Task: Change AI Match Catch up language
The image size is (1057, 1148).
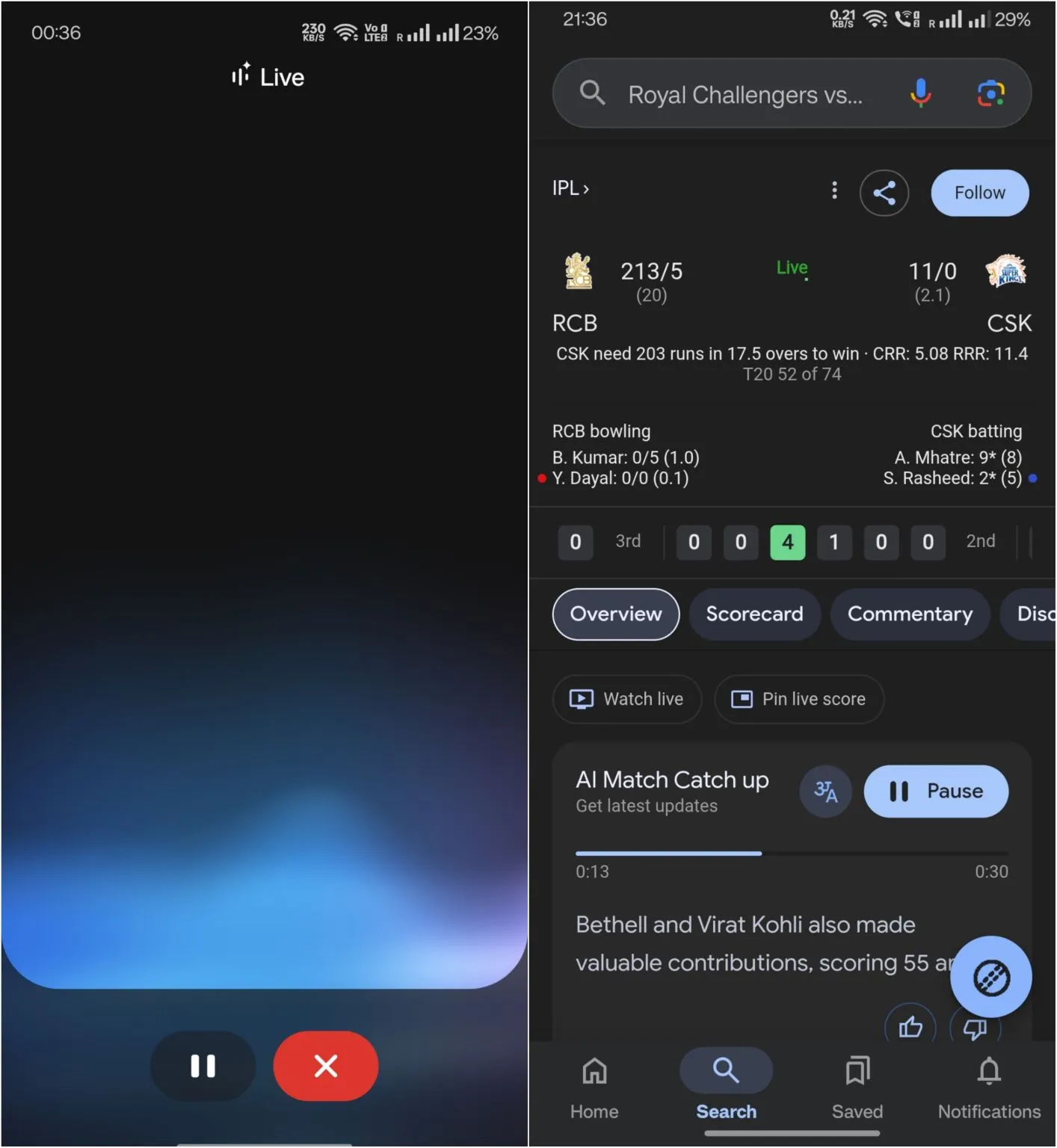Action: point(825,791)
